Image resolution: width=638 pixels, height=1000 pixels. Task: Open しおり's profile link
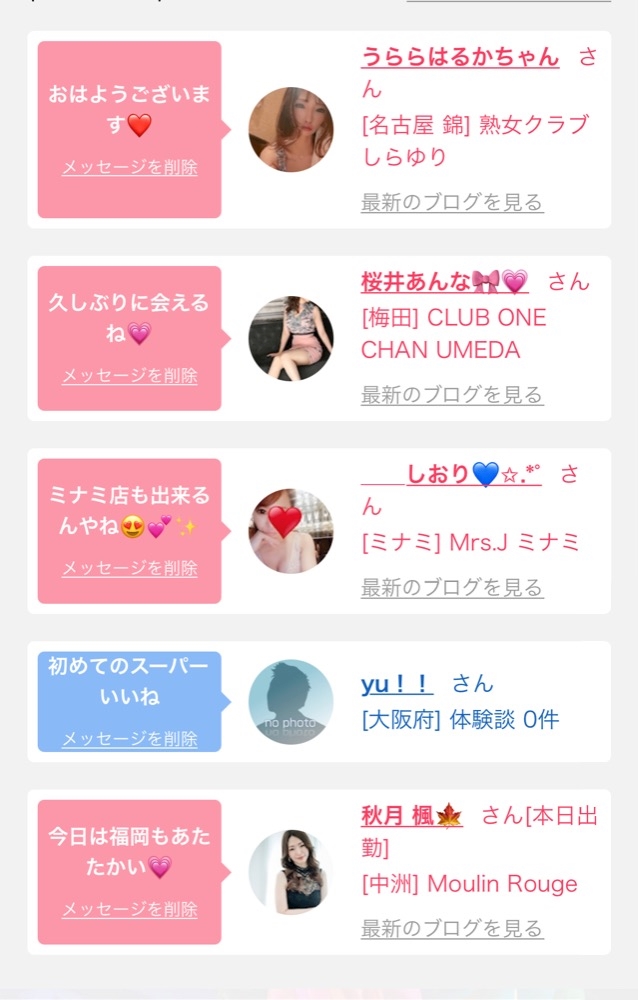(451, 475)
